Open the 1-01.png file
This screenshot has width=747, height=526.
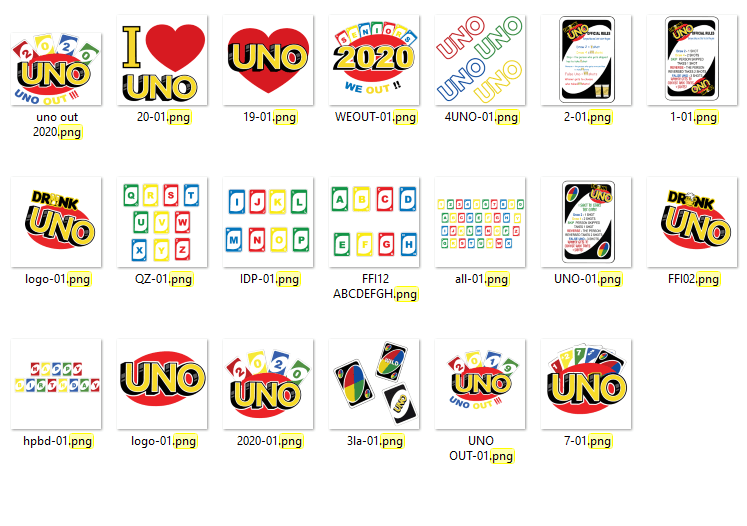693,60
